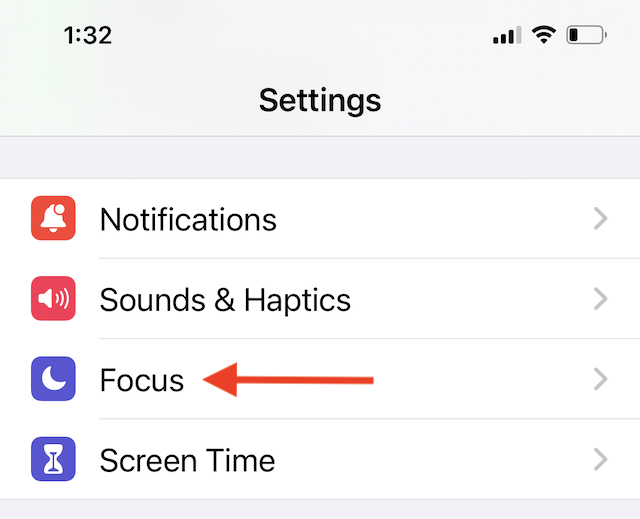
Task: Go to Focus settings
Action: (x=142, y=380)
